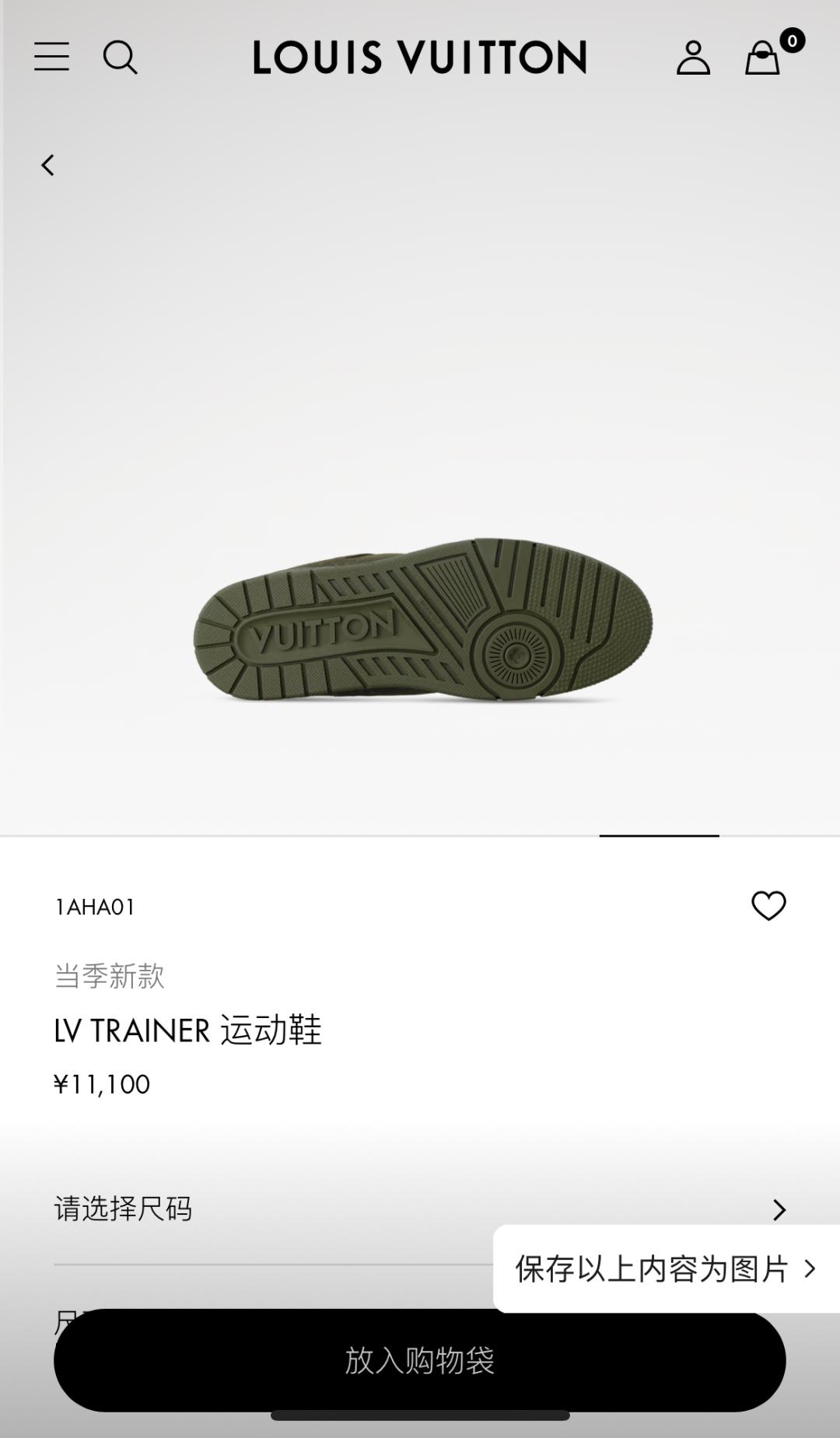Go back with the left arrow
Viewport: 840px width, 1438px height.
point(48,165)
